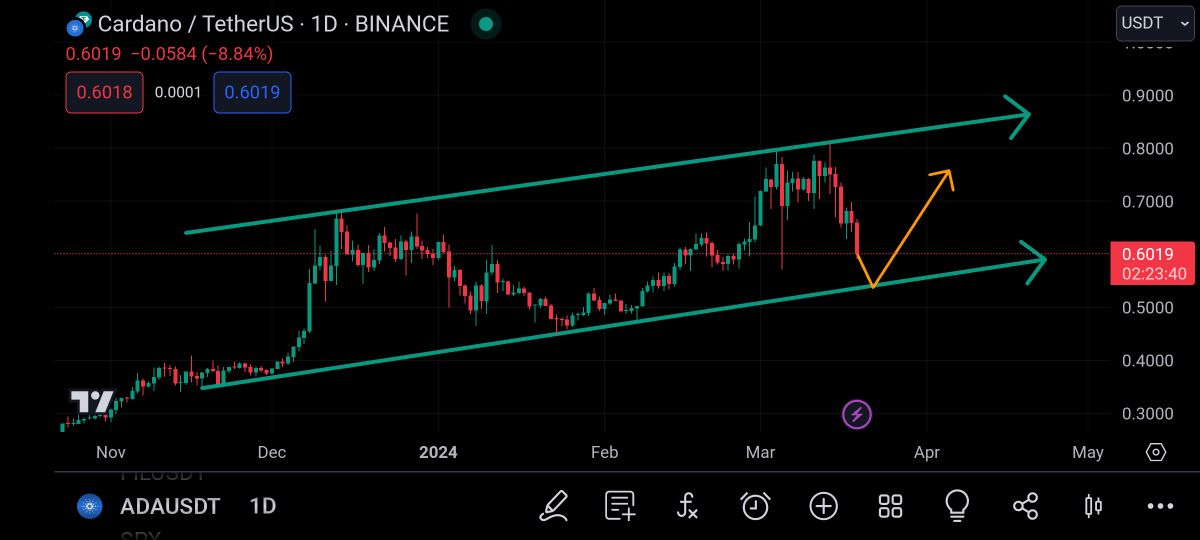Image resolution: width=1200 pixels, height=540 pixels.
Task: Tap the purple lightning event marker
Action: coord(856,414)
